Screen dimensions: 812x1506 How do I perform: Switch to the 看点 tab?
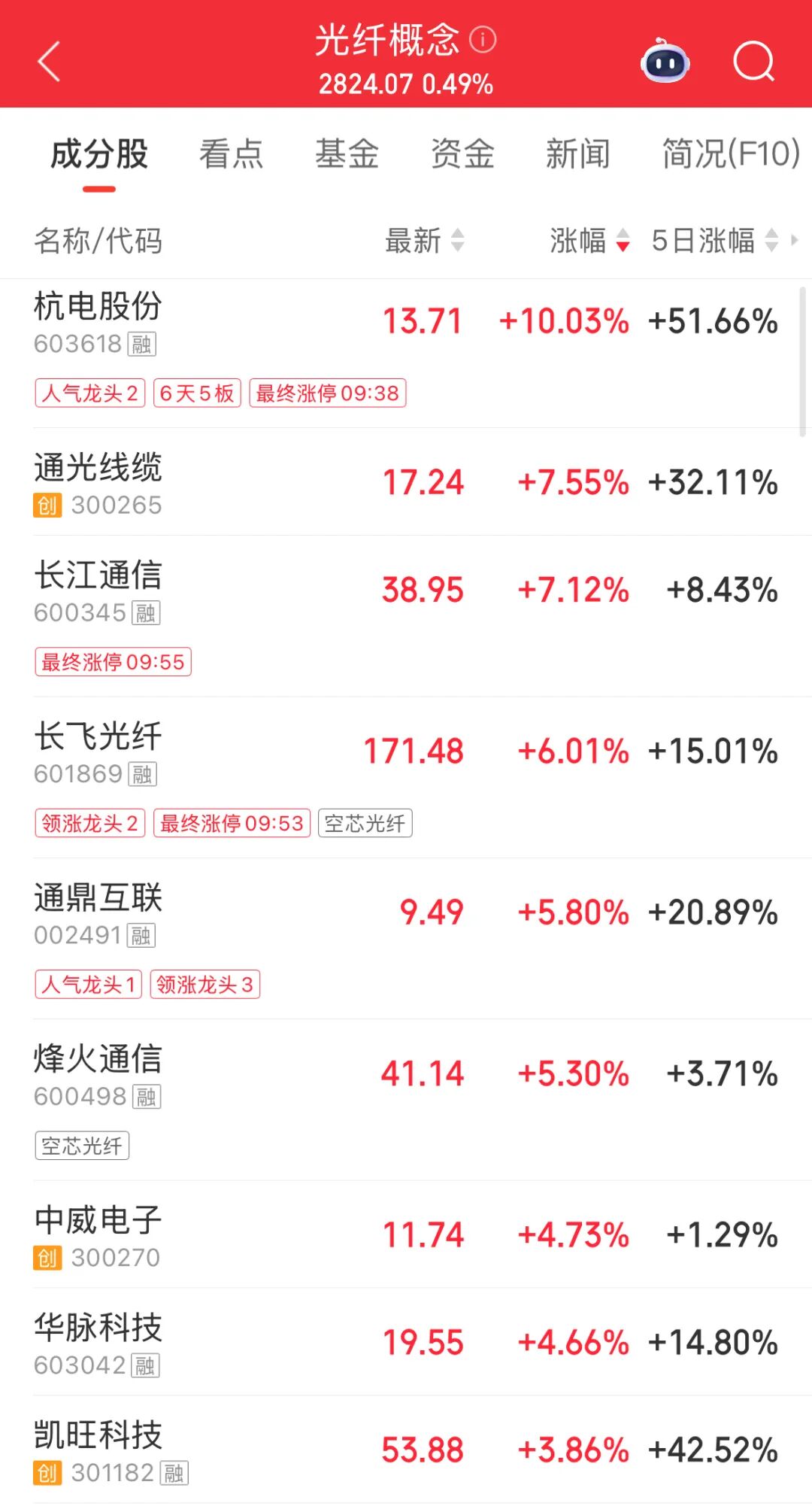tap(231, 154)
